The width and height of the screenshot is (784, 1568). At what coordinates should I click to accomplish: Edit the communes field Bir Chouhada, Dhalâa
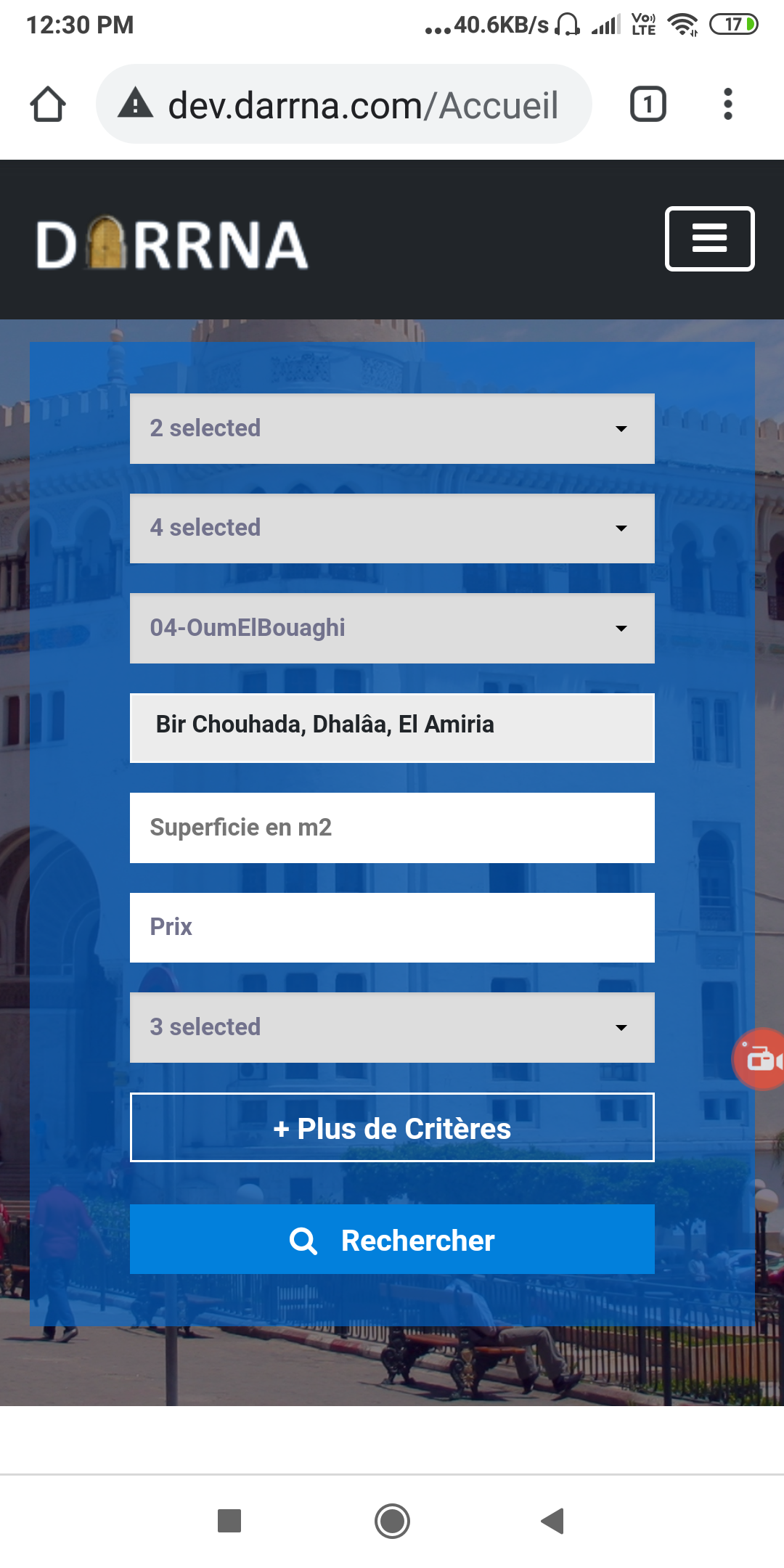tap(392, 728)
